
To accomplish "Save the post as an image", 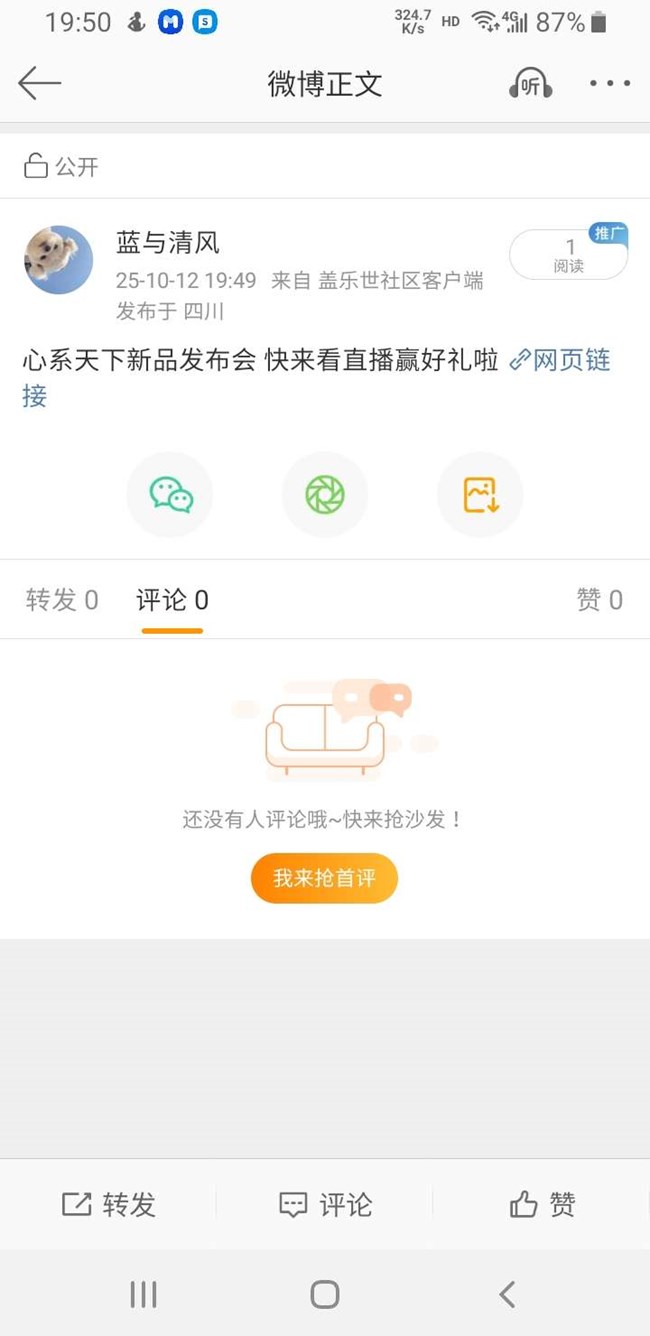I will [480, 495].
